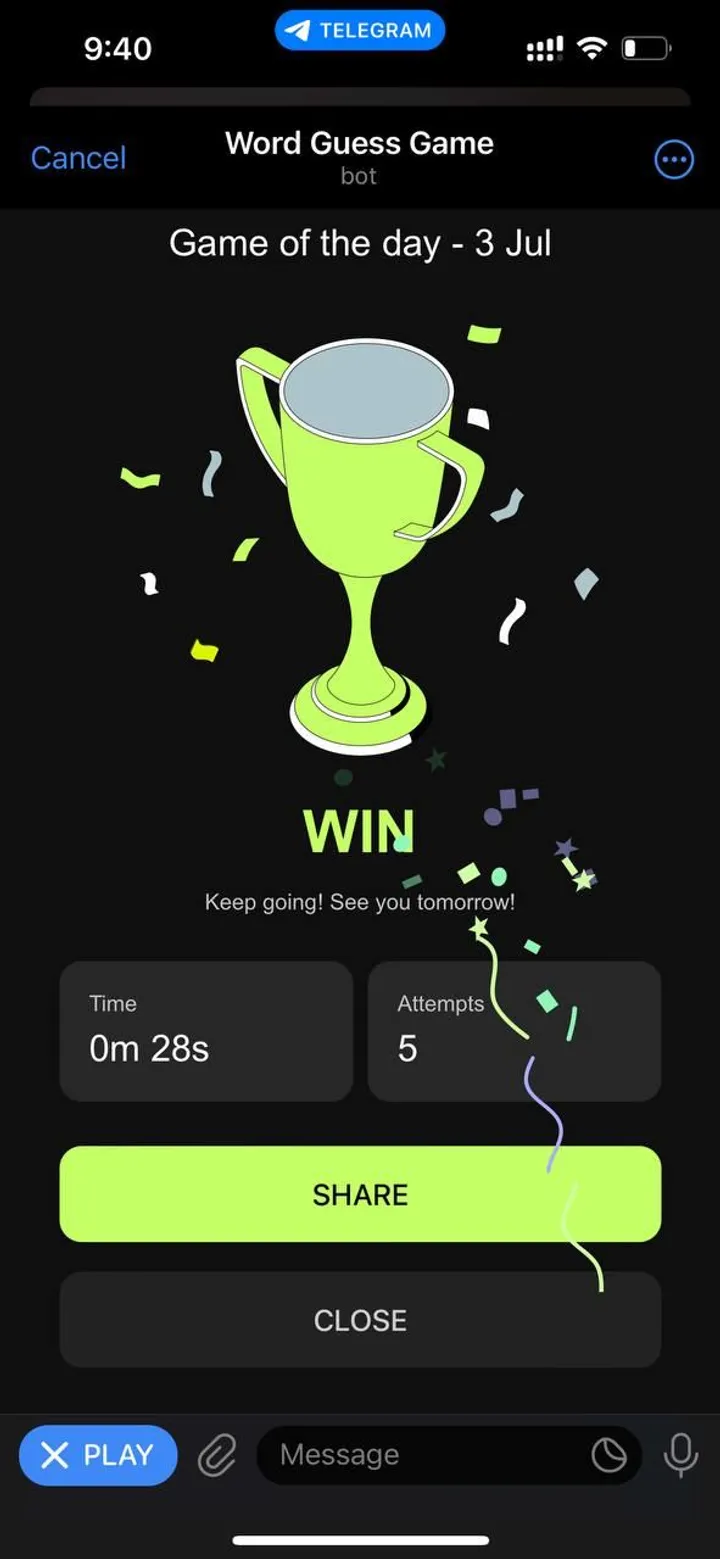The height and width of the screenshot is (1559, 720).
Task: Open the three-dot options menu
Action: 673,159
